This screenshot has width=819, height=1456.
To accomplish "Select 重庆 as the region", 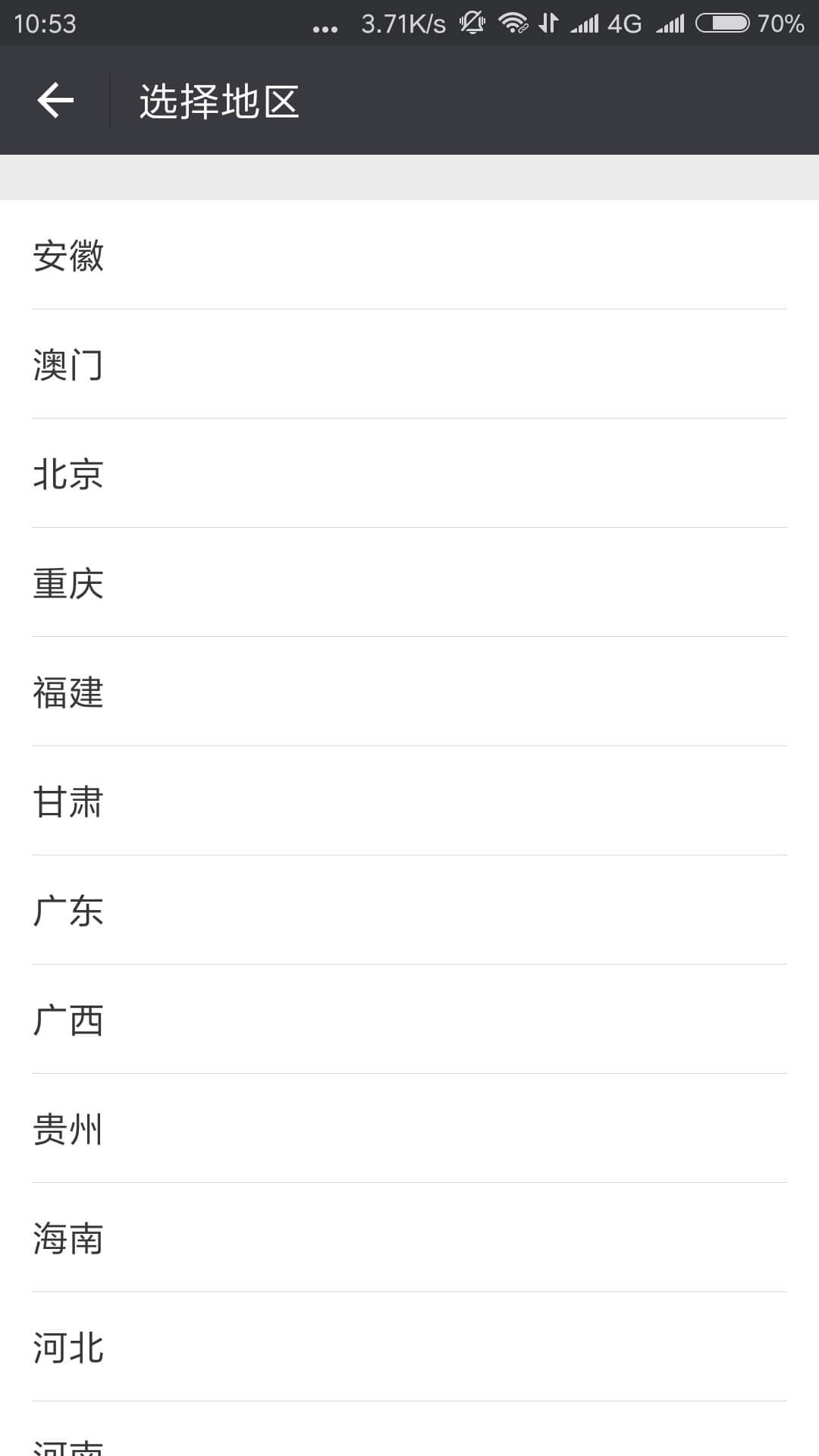I will tap(409, 582).
